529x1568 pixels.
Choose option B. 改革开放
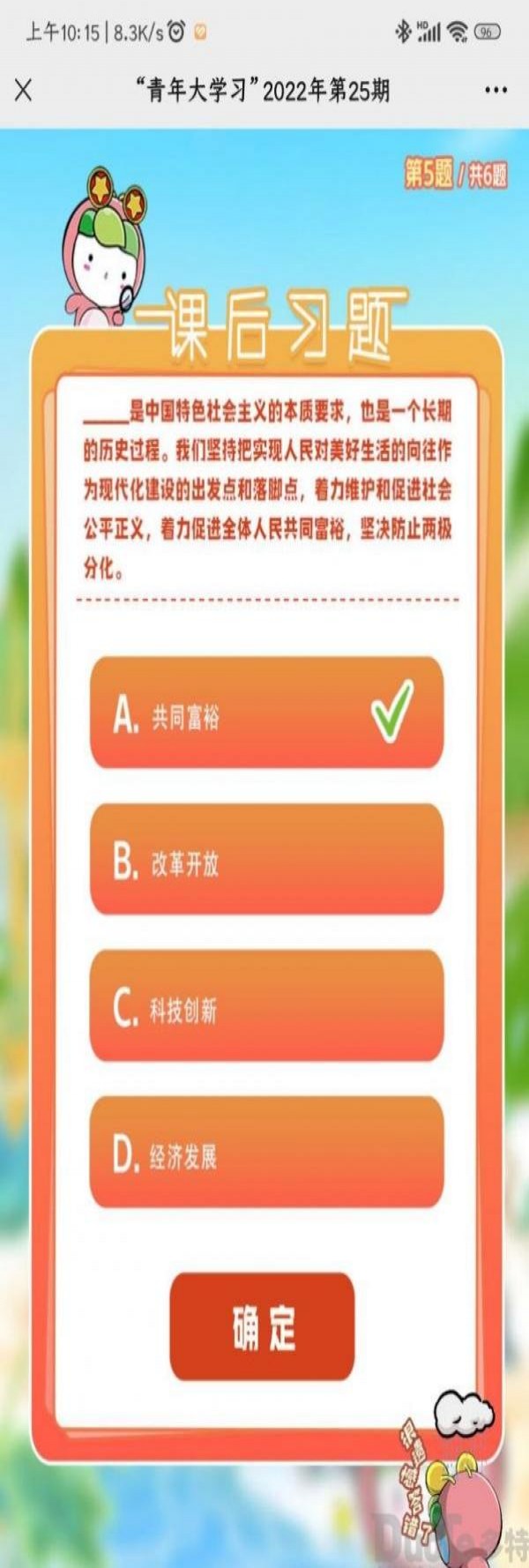pos(265,859)
